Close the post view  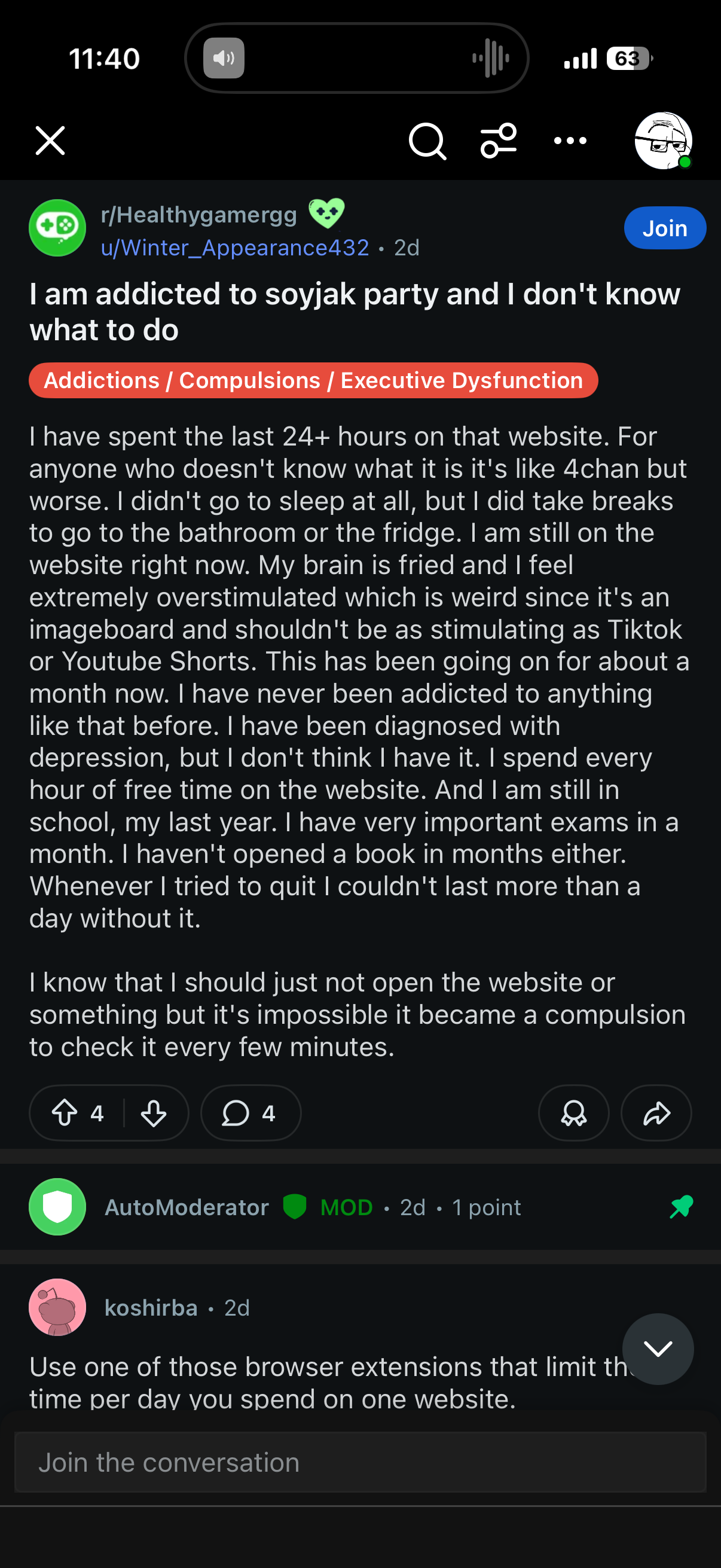(50, 141)
